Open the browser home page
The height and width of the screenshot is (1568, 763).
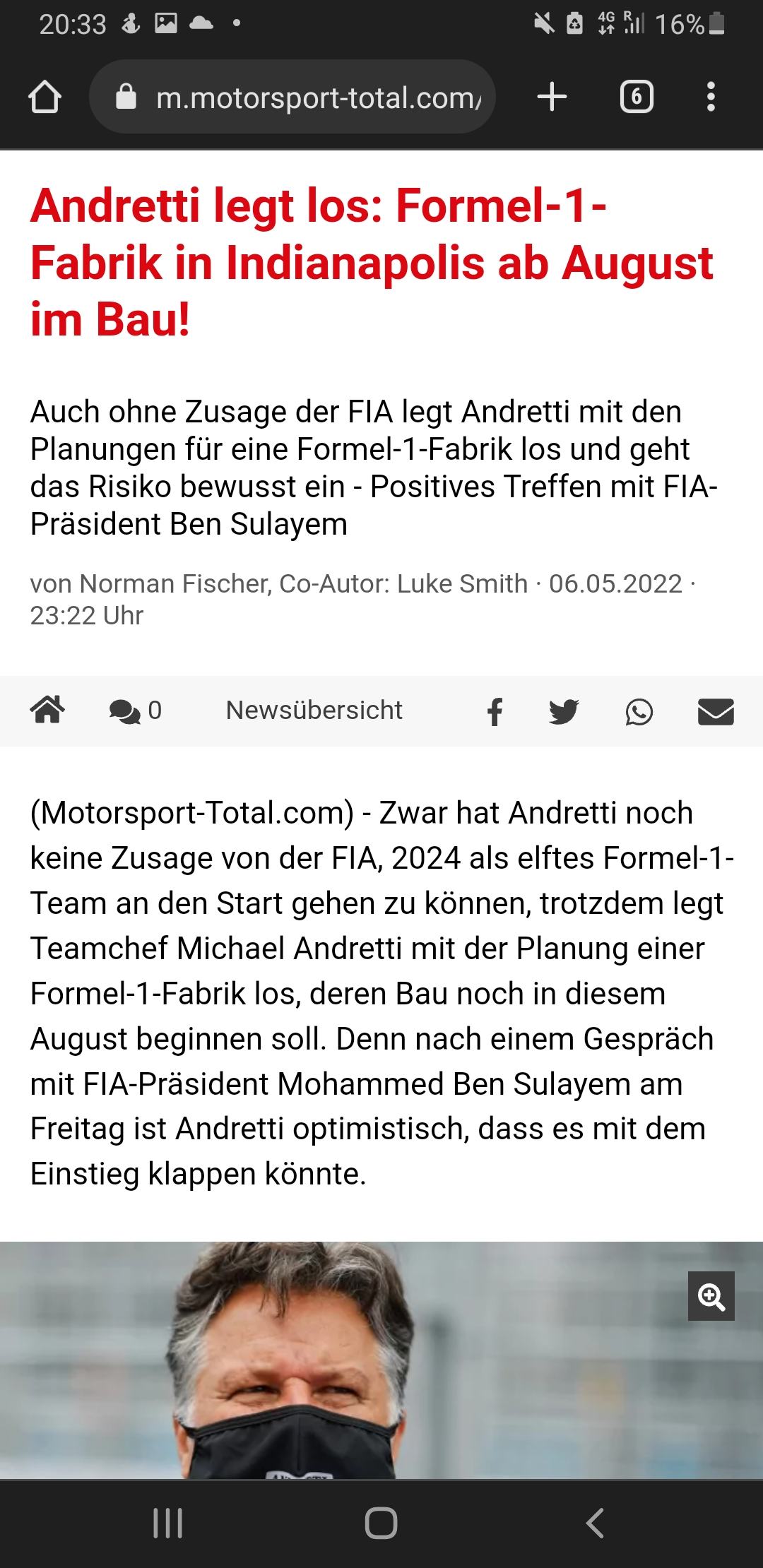click(x=45, y=97)
